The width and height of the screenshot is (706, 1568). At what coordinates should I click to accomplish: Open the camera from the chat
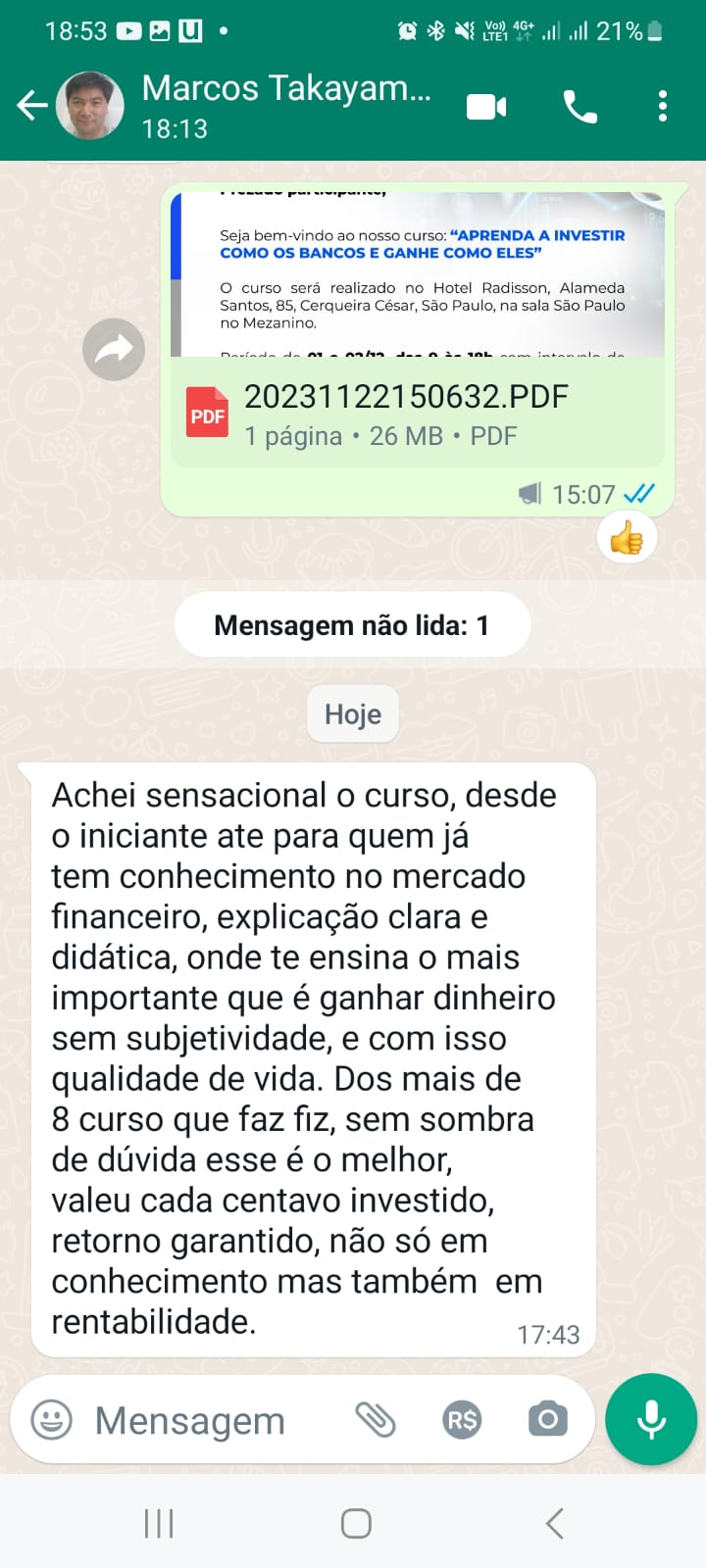tap(547, 1419)
